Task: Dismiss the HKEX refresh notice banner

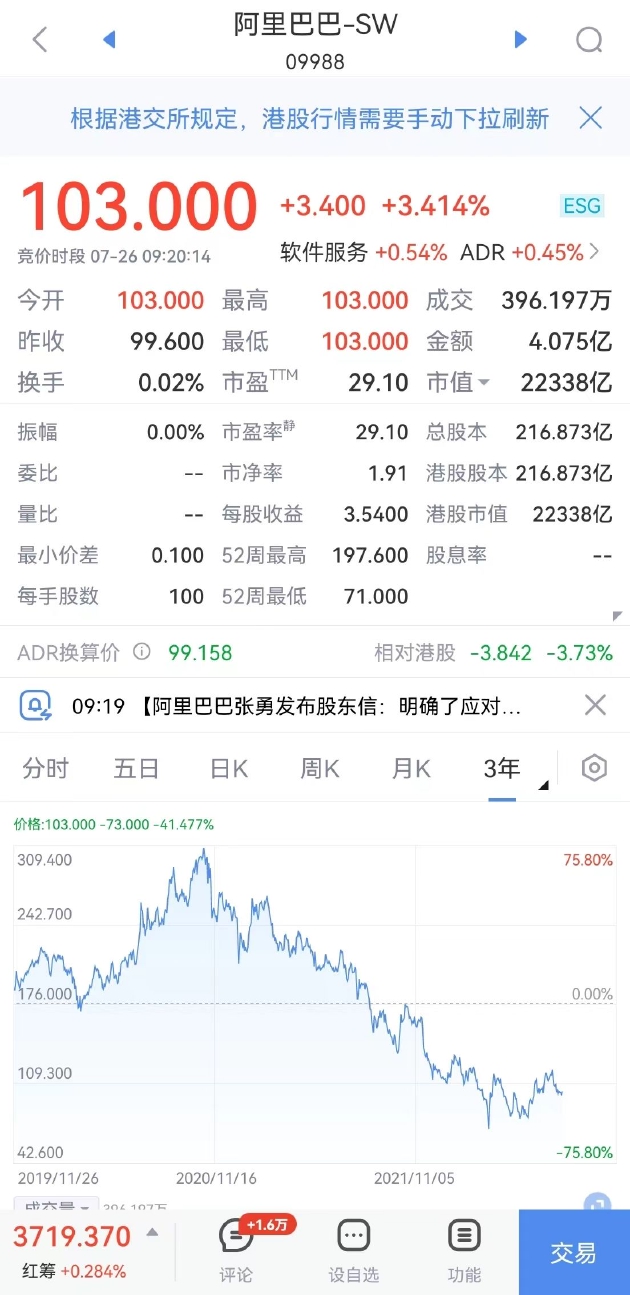Action: click(591, 119)
